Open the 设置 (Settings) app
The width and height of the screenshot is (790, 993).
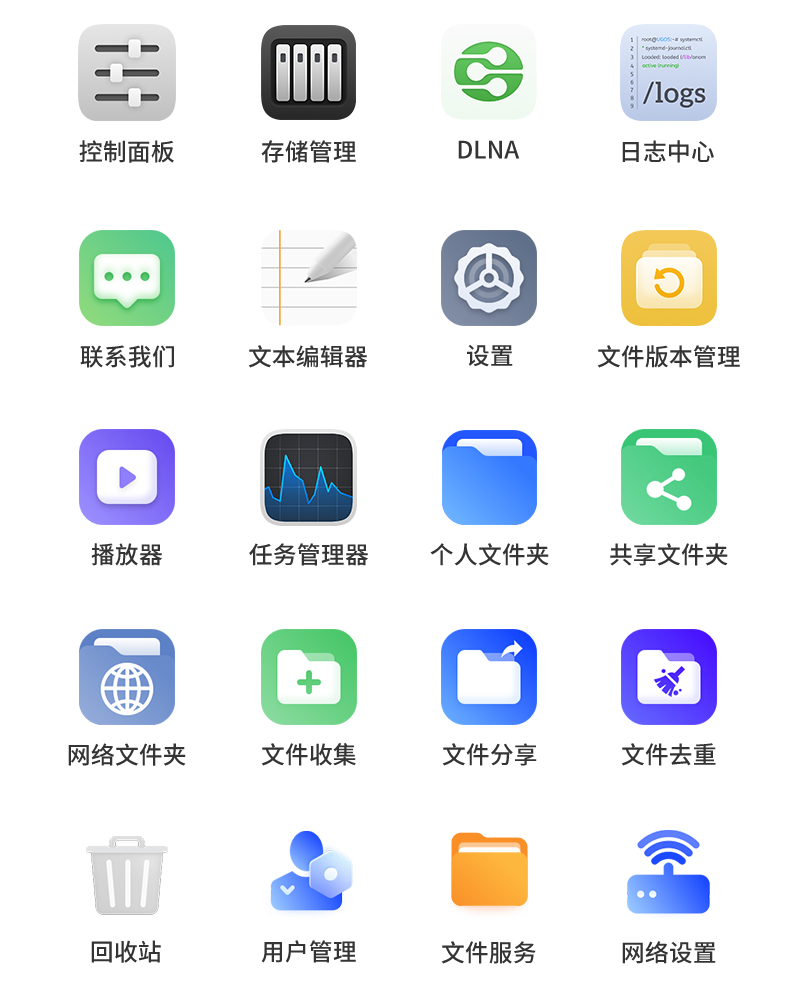click(488, 277)
